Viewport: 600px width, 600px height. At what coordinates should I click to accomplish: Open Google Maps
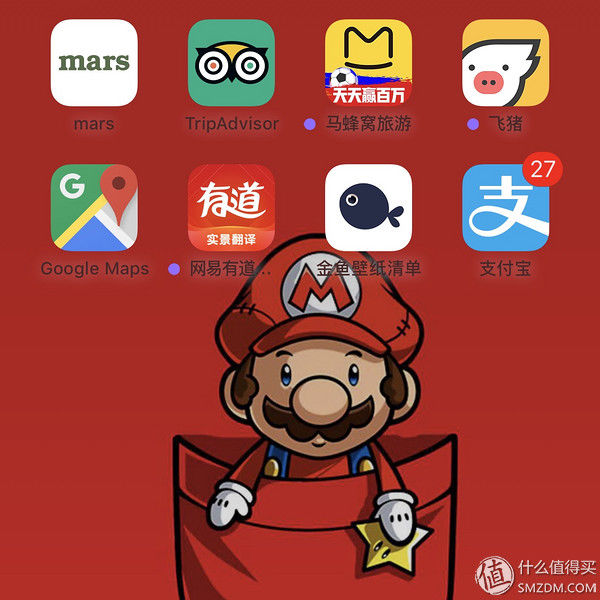click(x=94, y=207)
